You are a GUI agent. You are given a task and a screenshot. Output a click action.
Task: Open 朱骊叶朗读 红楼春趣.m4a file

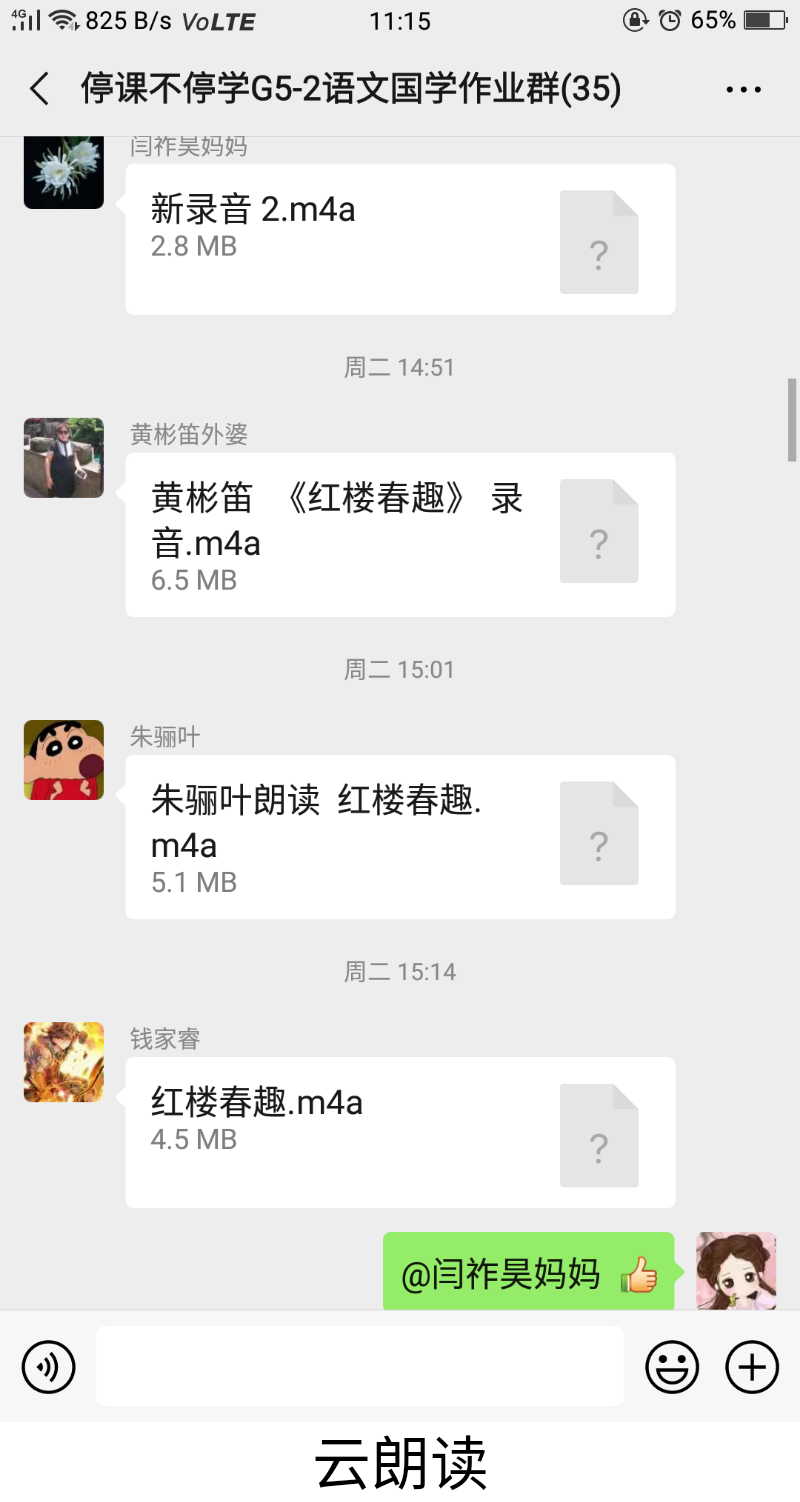[x=400, y=836]
